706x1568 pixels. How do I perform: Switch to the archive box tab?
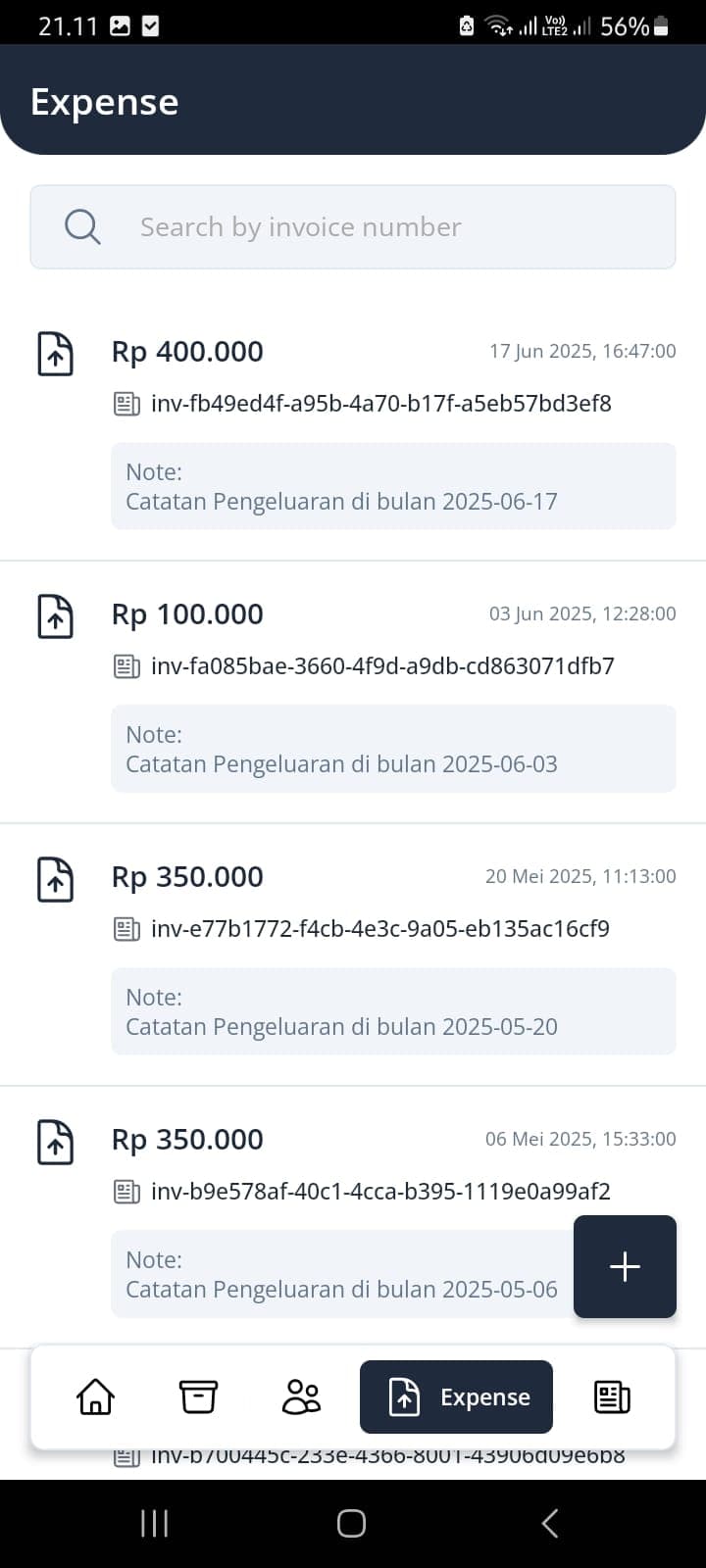tap(198, 1396)
